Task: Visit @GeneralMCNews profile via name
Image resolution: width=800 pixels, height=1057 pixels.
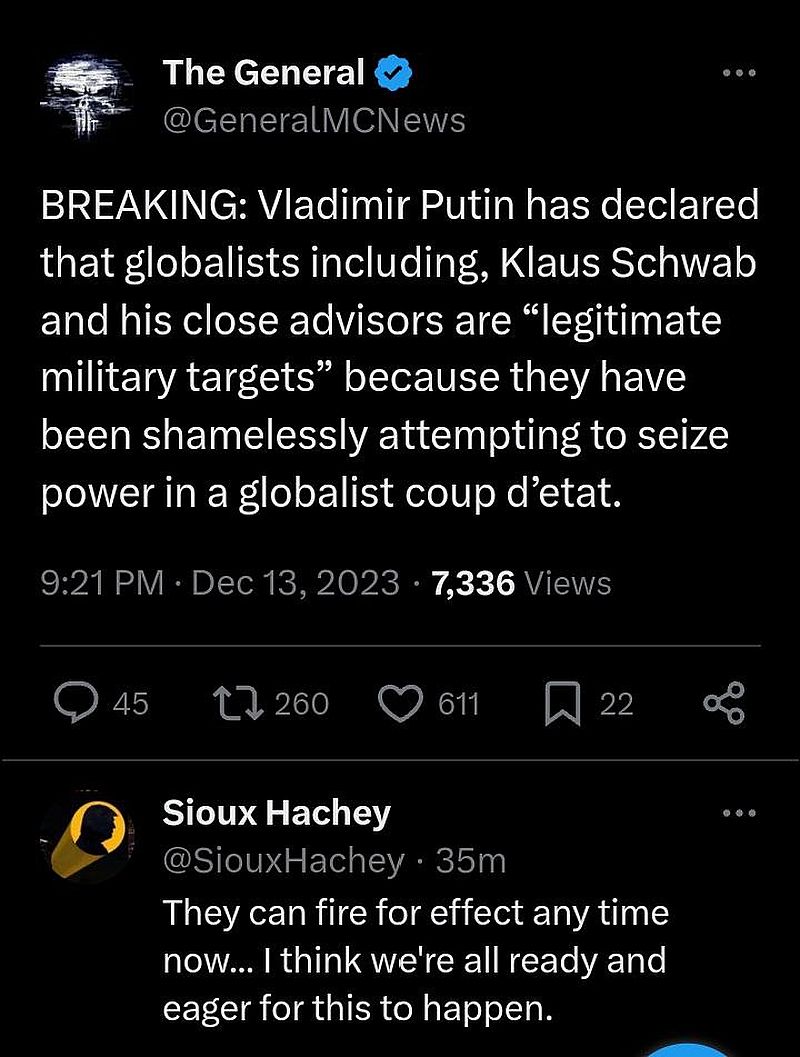Action: pos(265,73)
